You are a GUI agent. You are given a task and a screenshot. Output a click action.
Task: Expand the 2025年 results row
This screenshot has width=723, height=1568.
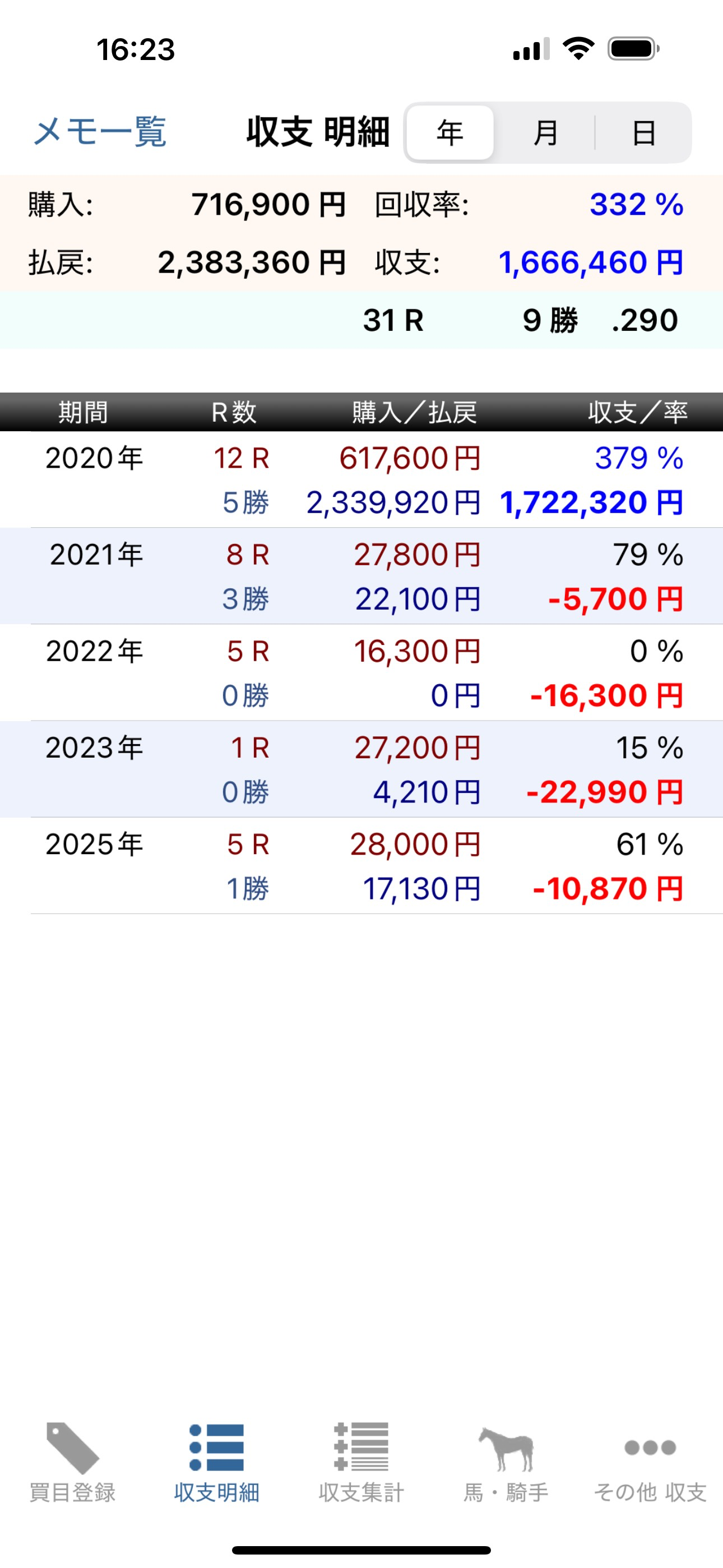[361, 866]
